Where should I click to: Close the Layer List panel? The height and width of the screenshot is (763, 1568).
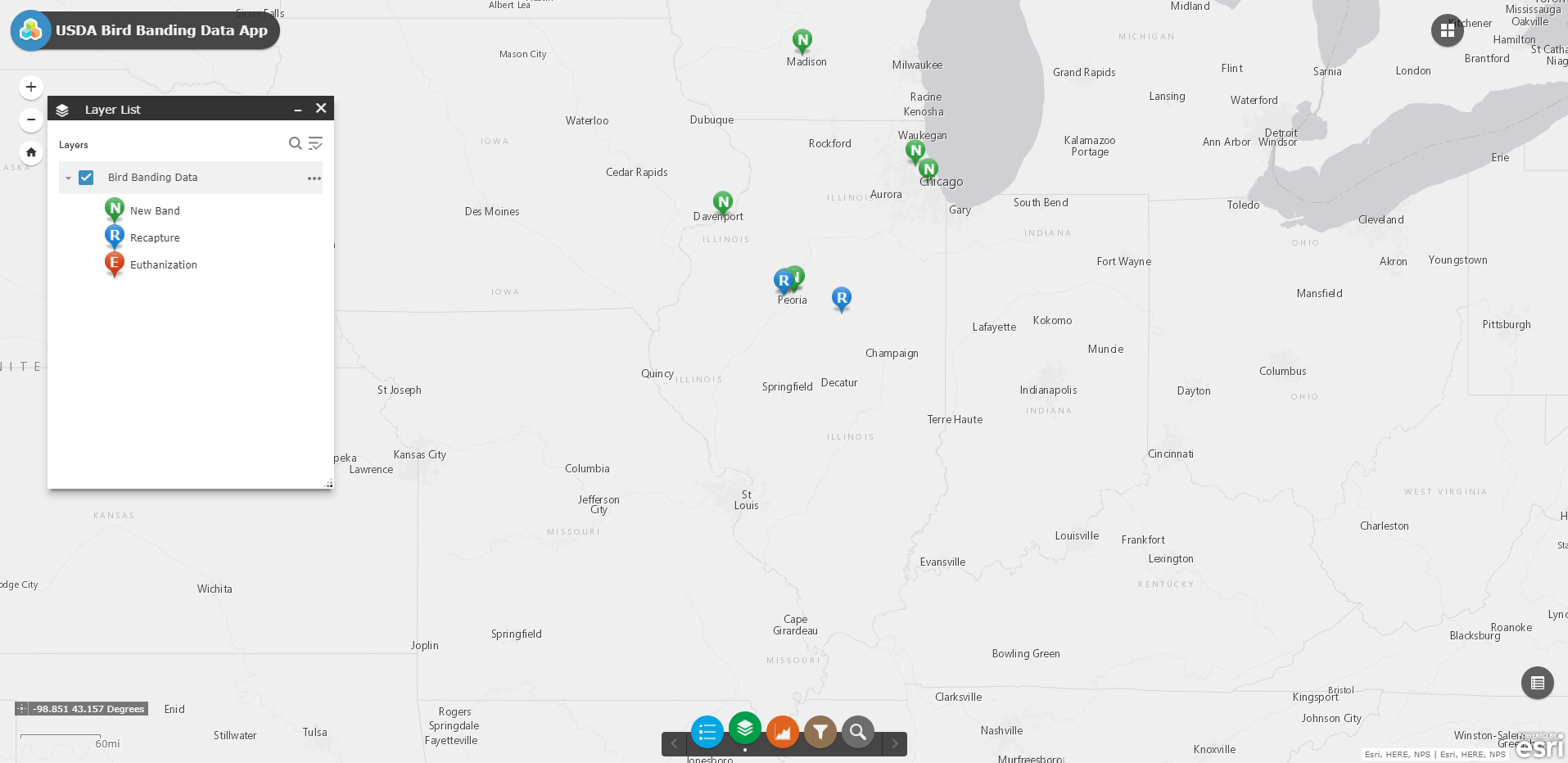tap(321, 108)
